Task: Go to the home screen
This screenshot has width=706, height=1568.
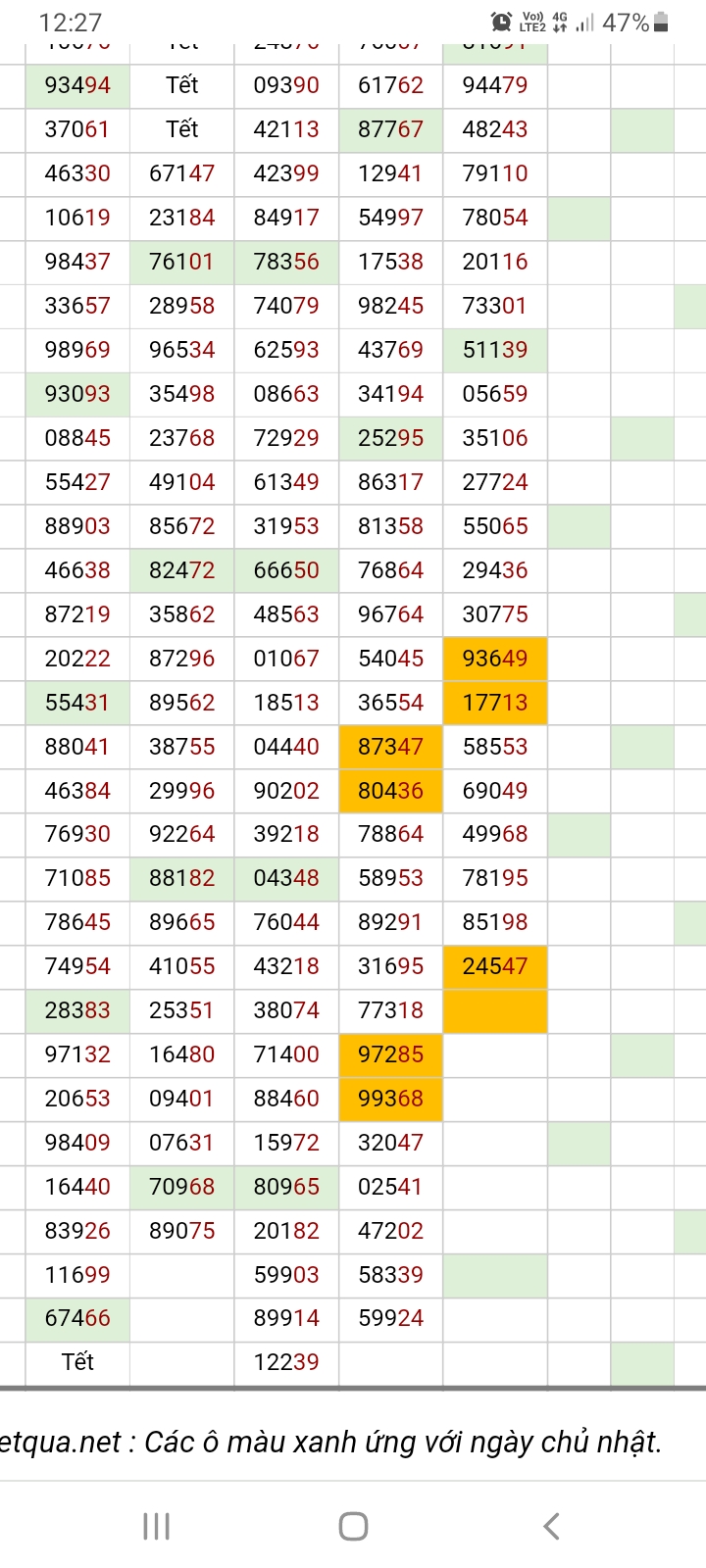Action: pyautogui.click(x=353, y=1526)
